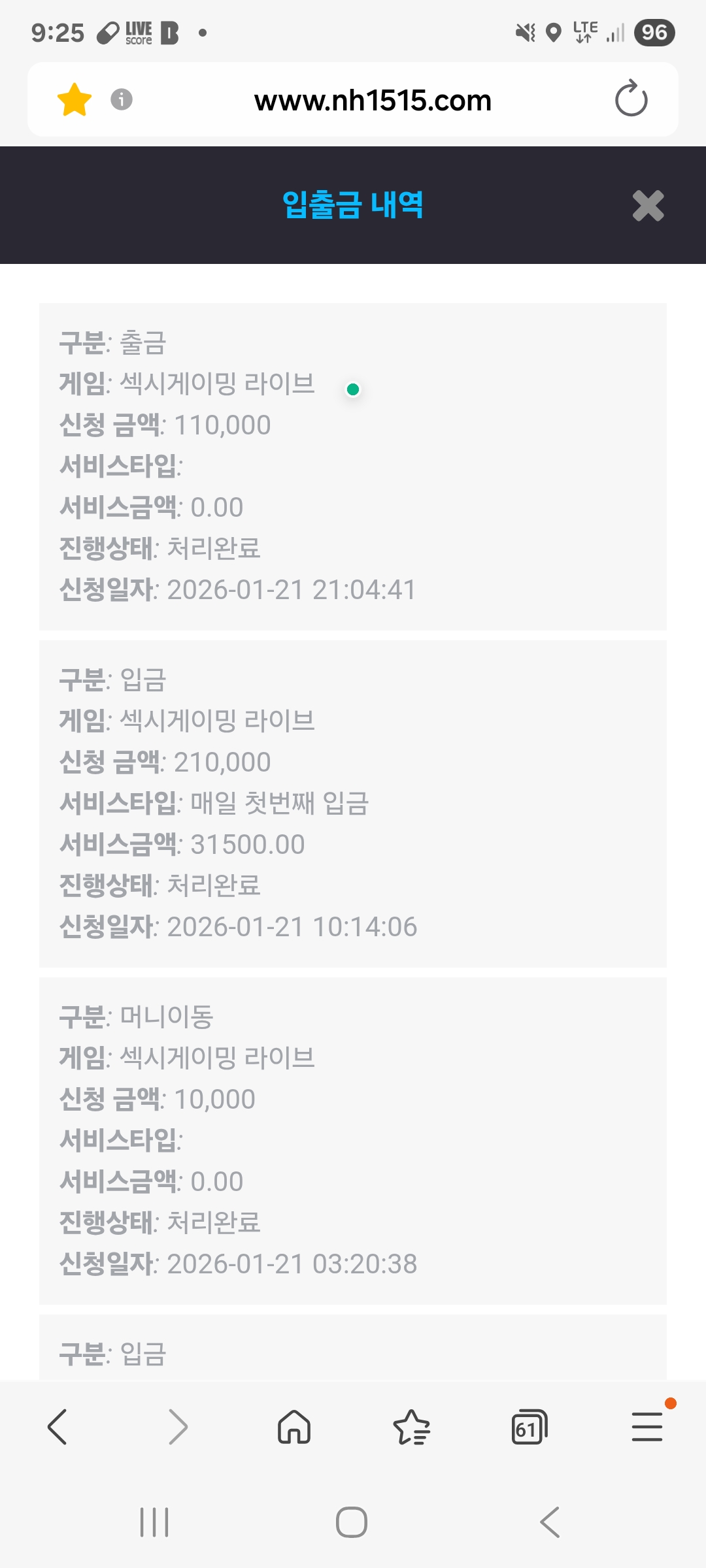
Task: View site info for www.nh1515.com
Action: tap(122, 100)
